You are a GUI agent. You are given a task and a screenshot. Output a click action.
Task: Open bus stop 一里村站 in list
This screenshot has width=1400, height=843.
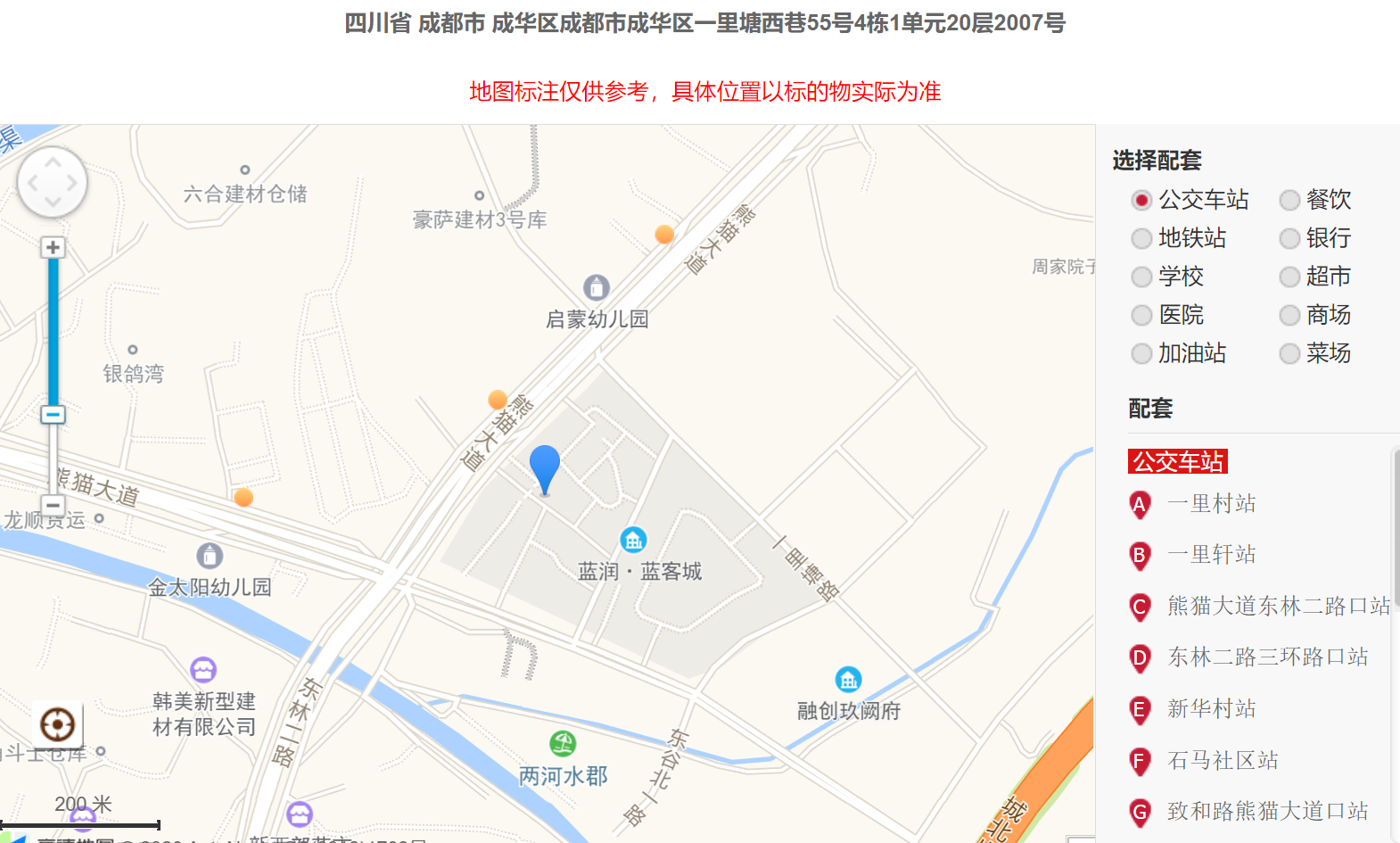[x=1211, y=504]
